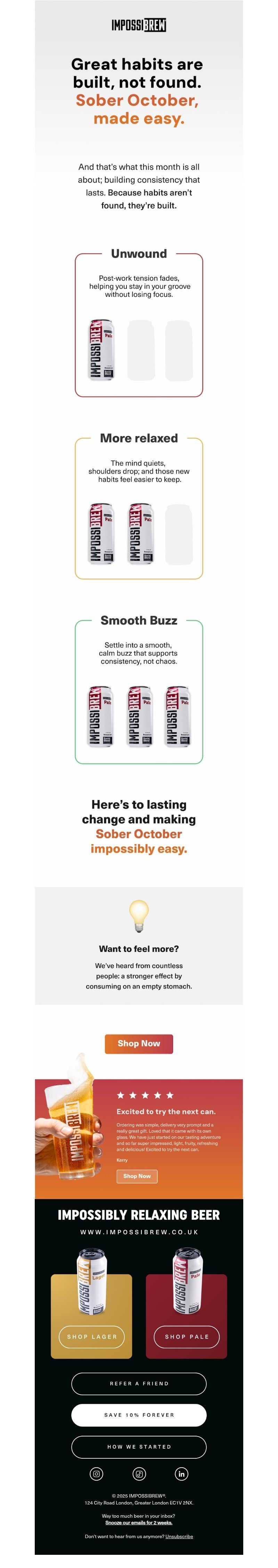Viewport: 278px width, 1568px height.
Task: Open the Shop Lager button
Action: (x=91, y=1337)
